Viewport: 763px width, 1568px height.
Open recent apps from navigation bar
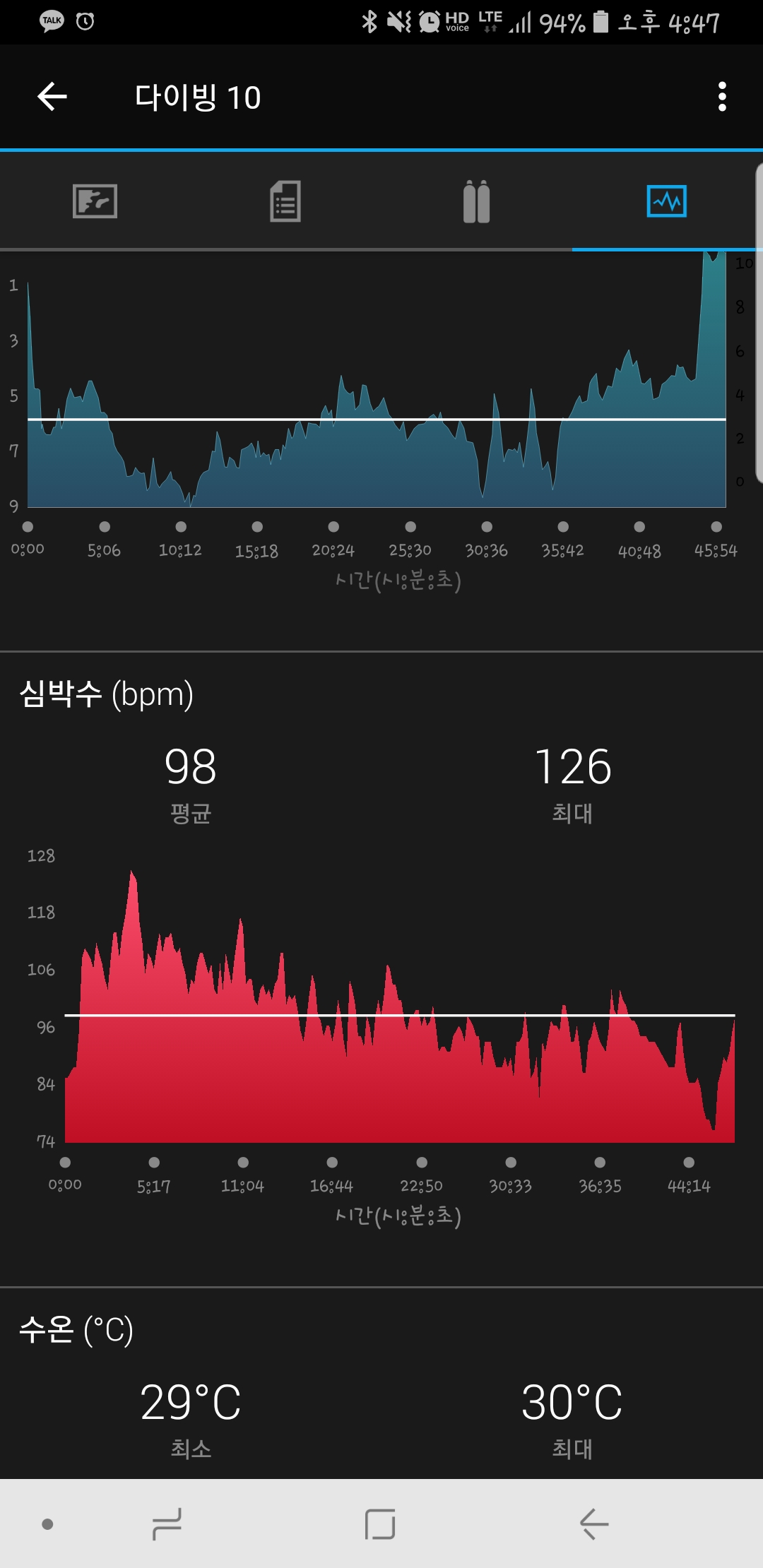167,1524
